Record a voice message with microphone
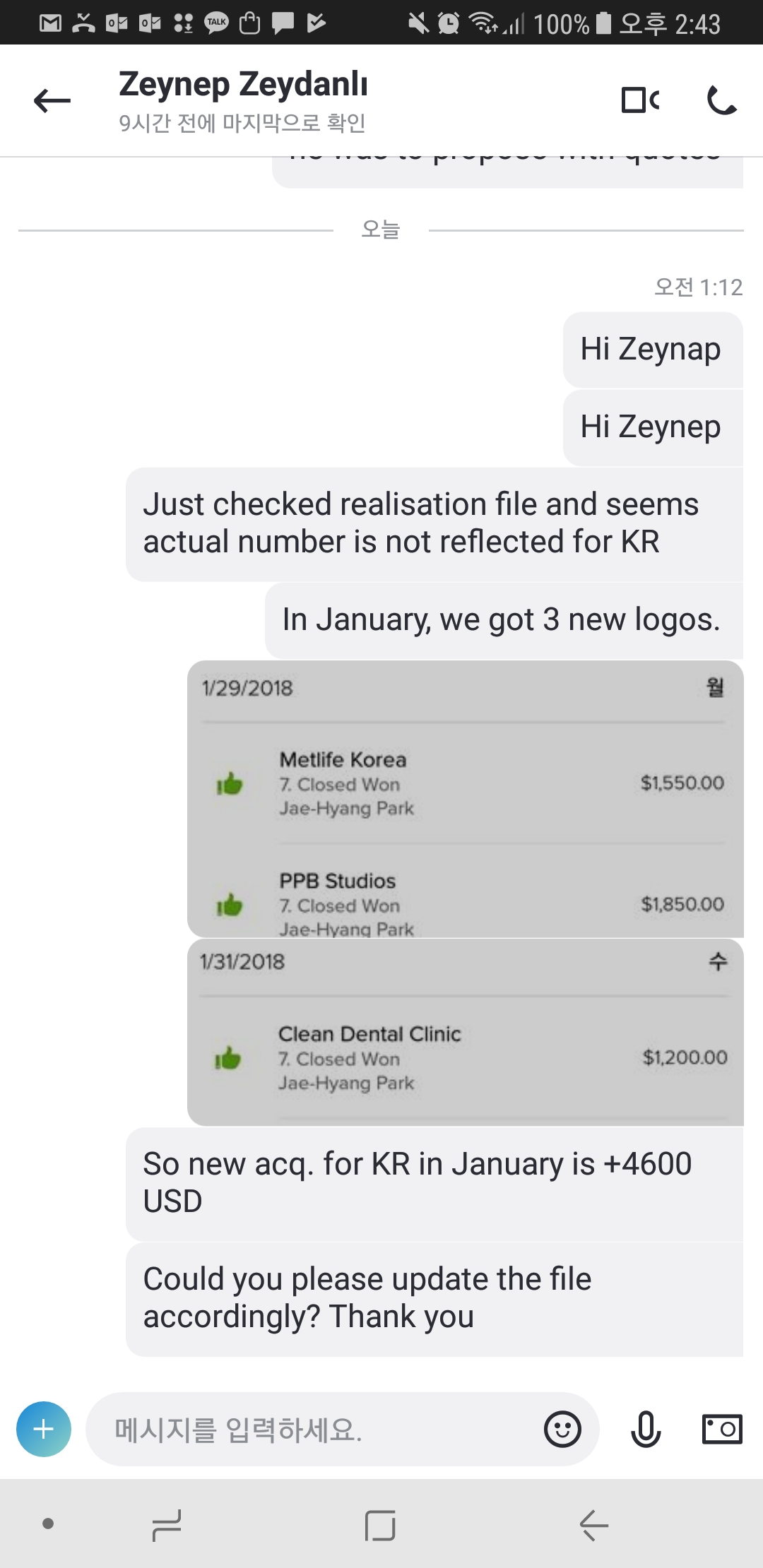The image size is (763, 1568). 646,1430
